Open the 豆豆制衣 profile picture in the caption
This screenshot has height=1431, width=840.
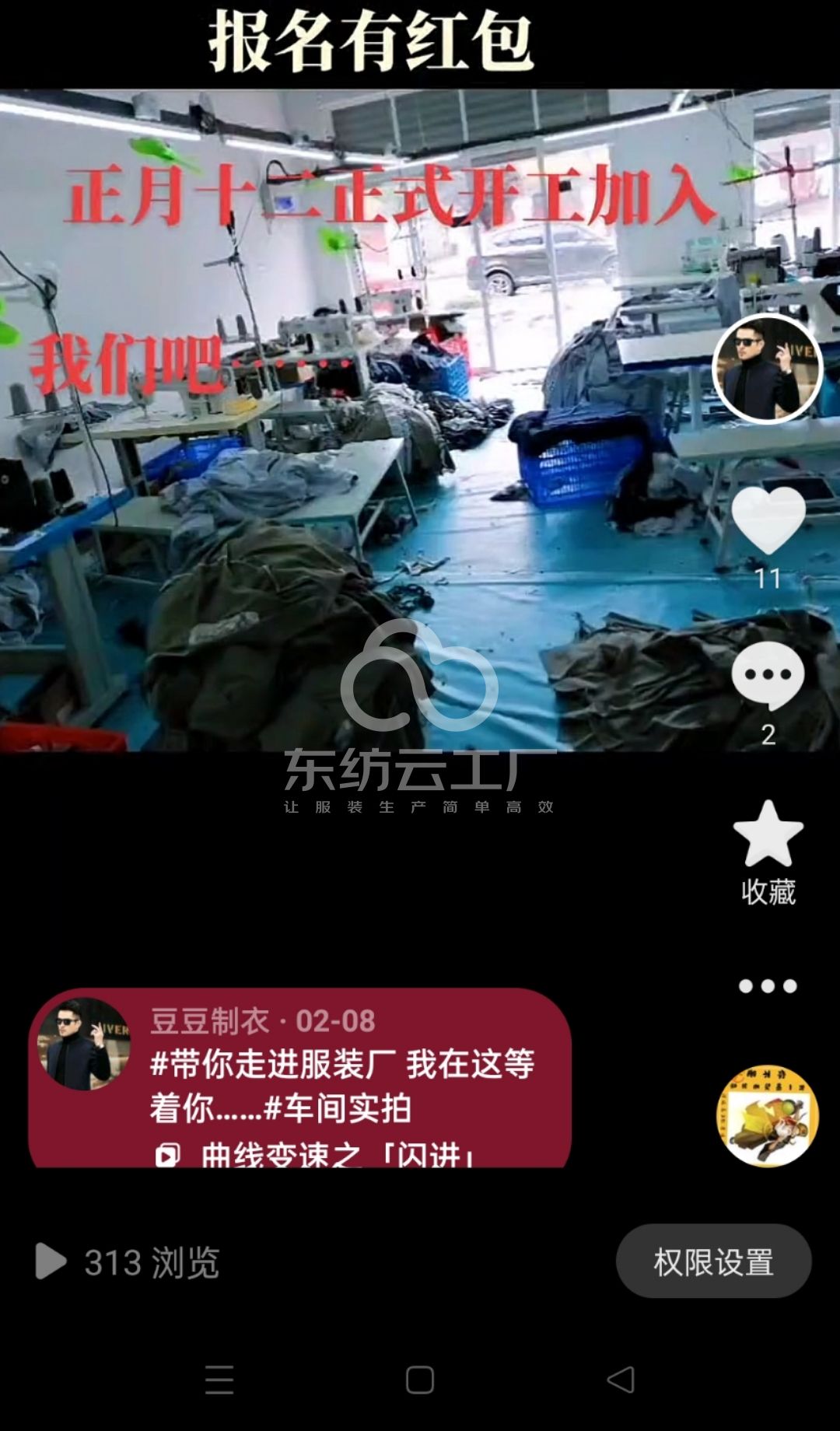pos(84,1044)
